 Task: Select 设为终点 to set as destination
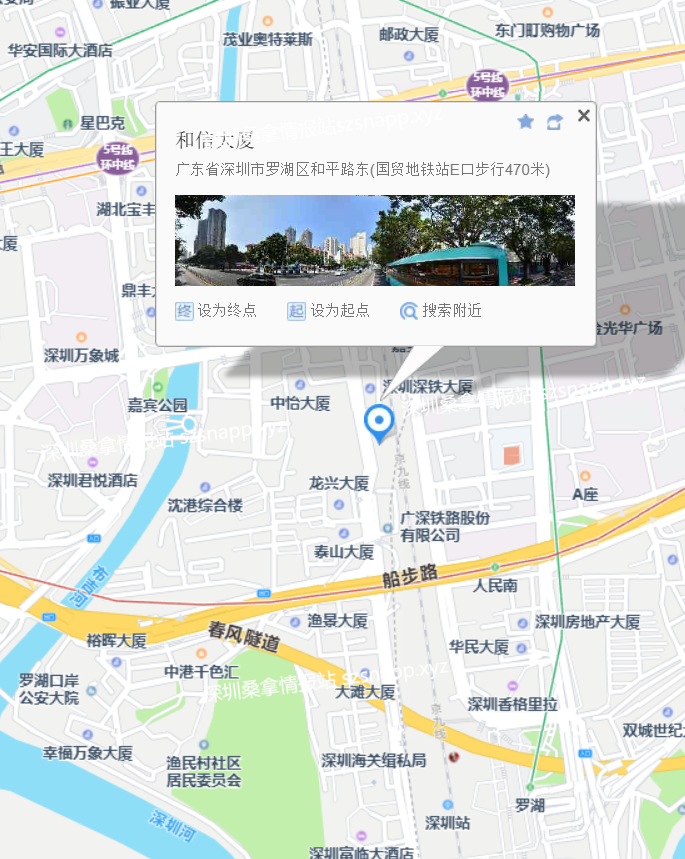pos(217,311)
